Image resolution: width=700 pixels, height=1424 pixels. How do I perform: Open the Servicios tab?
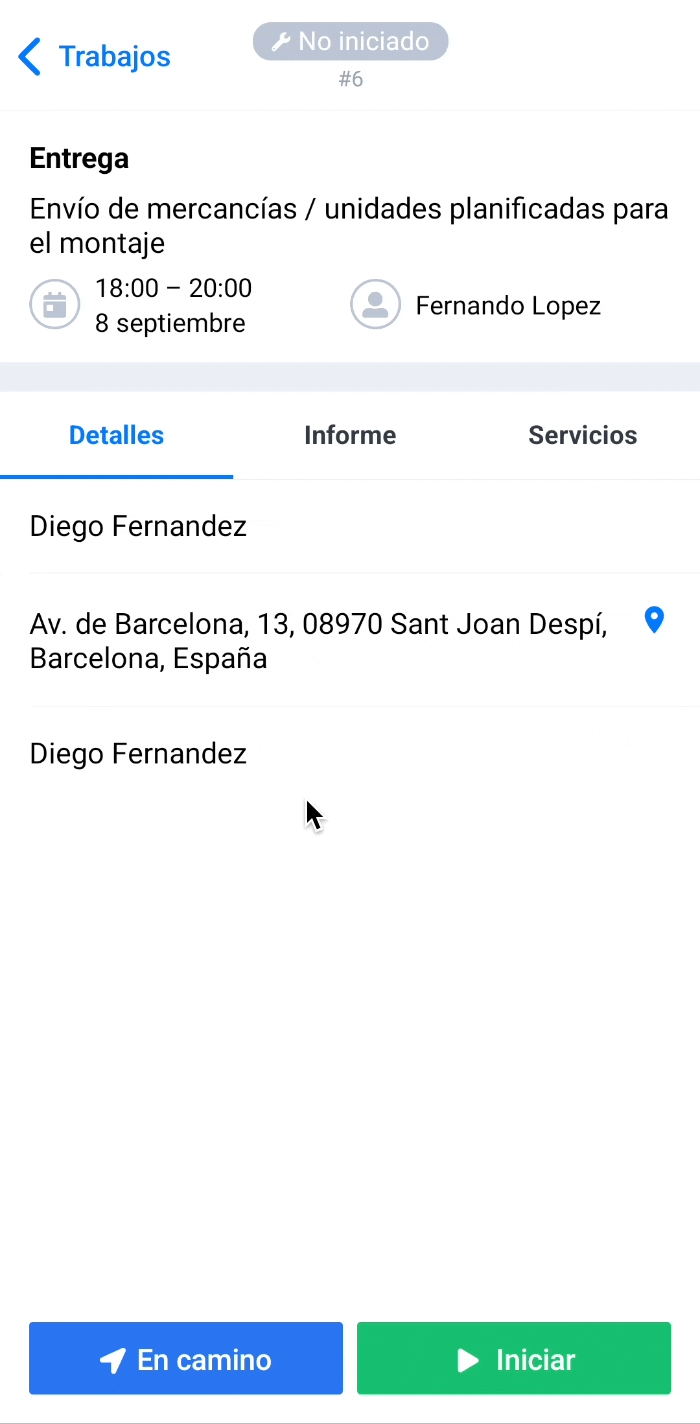[583, 435]
